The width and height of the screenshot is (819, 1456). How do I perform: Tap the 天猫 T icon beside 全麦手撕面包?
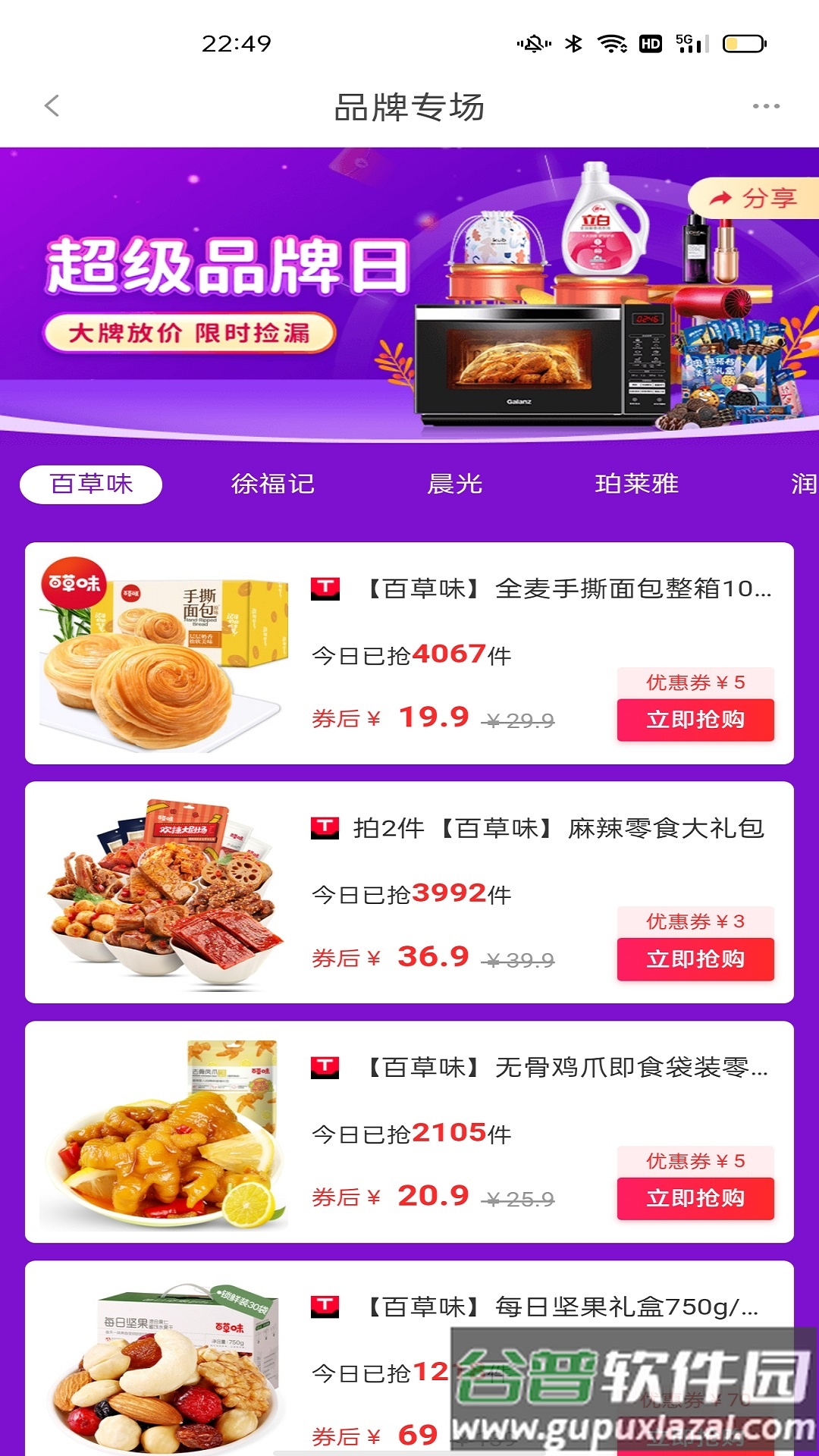point(325,590)
